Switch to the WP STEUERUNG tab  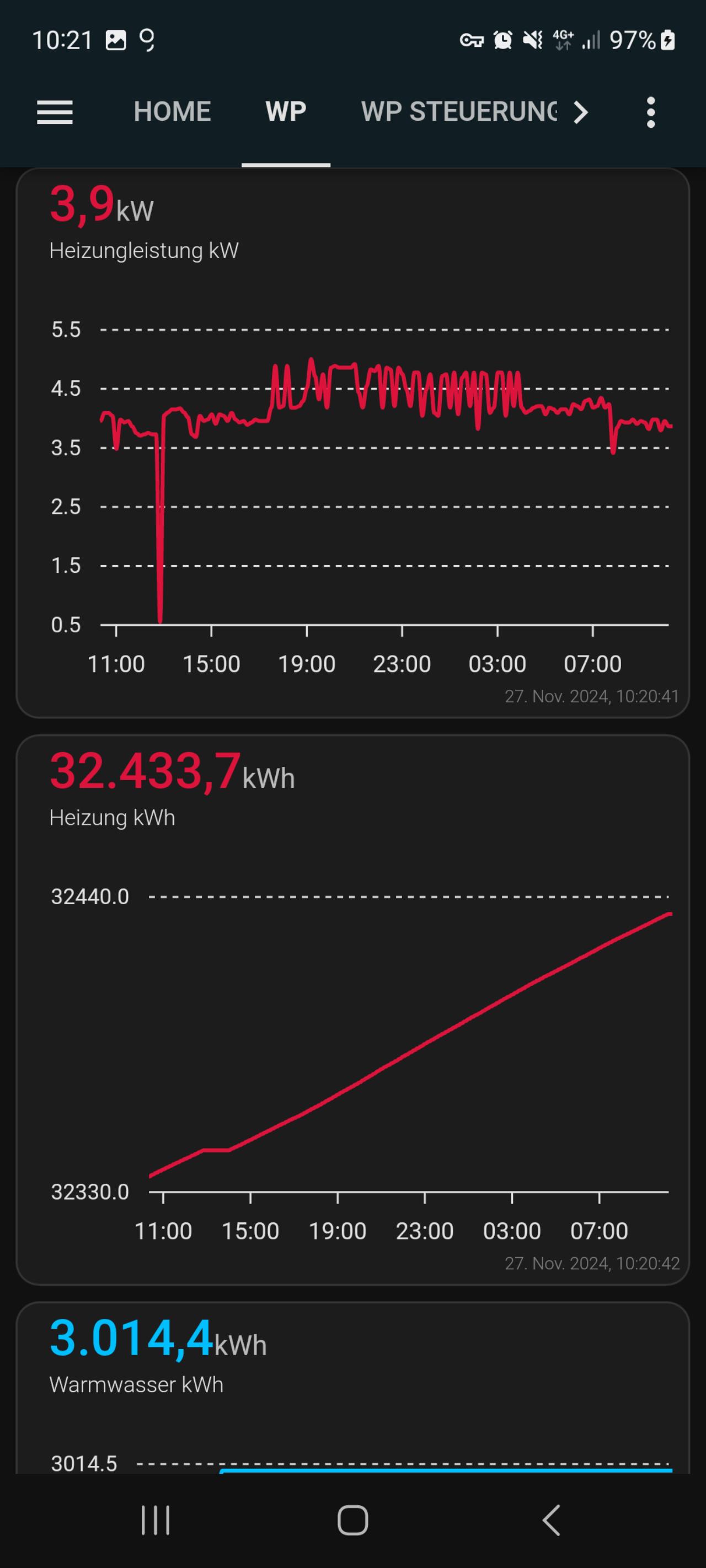459,112
